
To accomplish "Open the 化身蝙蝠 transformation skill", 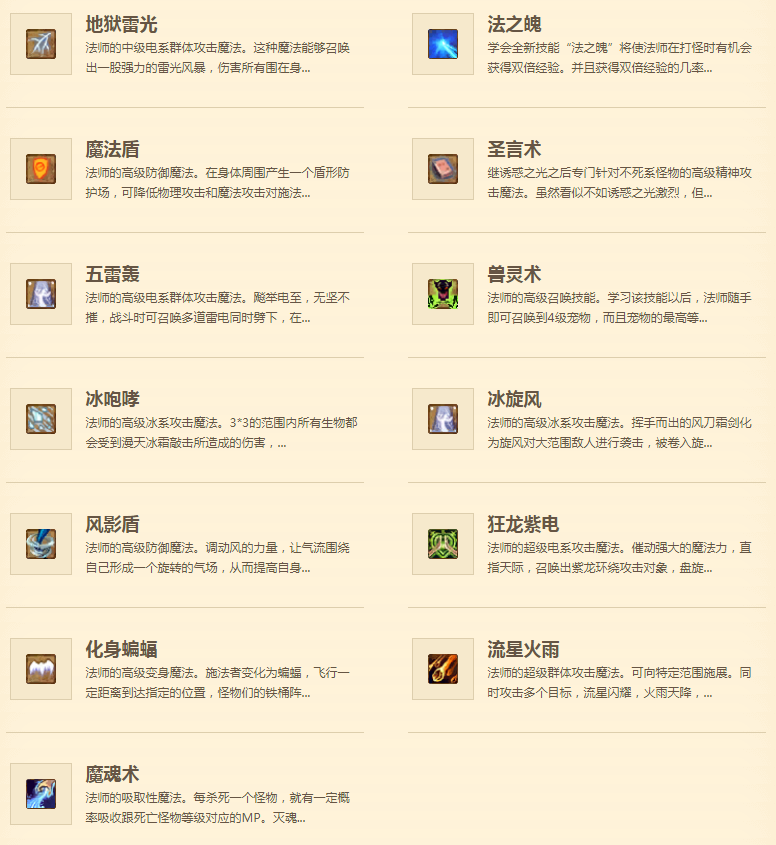I will (122, 650).
